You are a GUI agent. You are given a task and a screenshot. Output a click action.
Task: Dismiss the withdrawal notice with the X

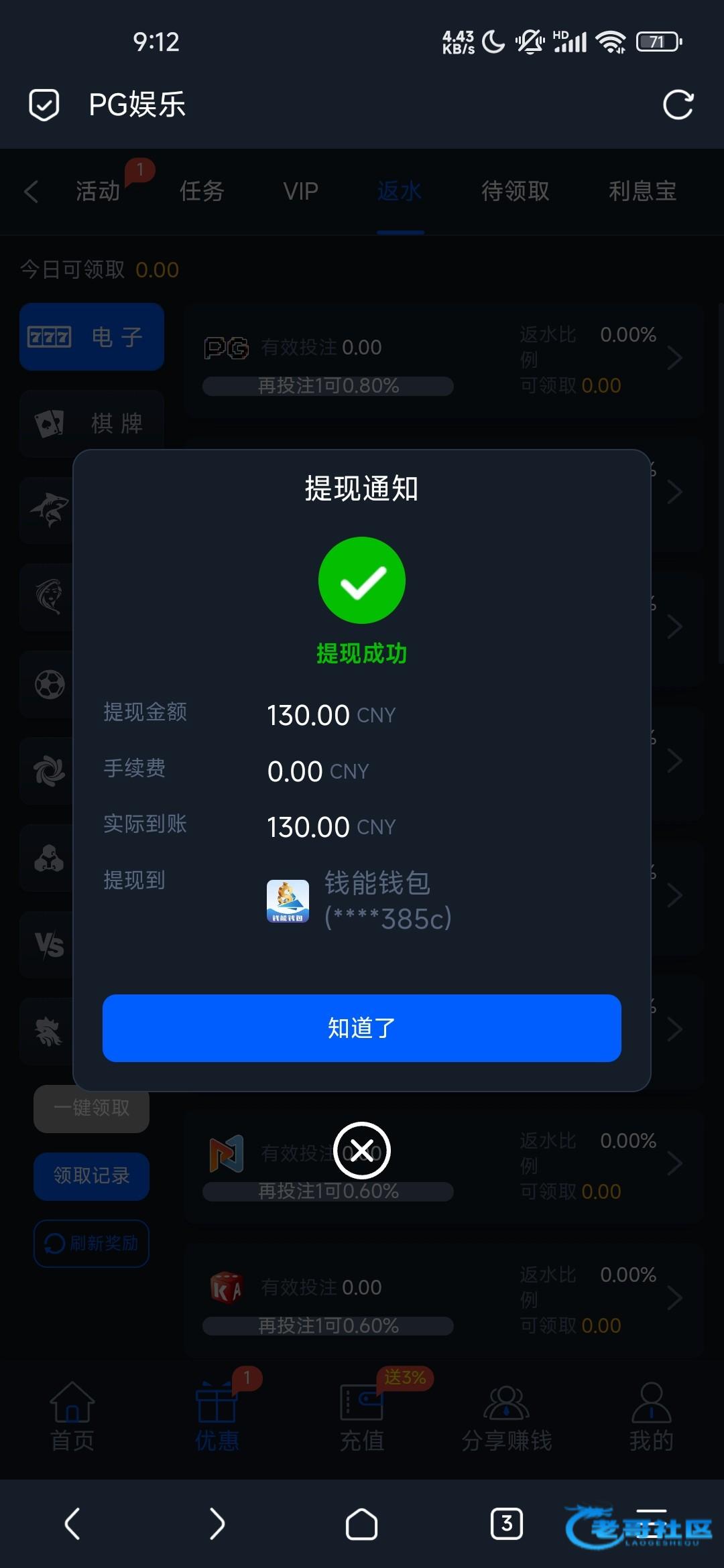361,1151
